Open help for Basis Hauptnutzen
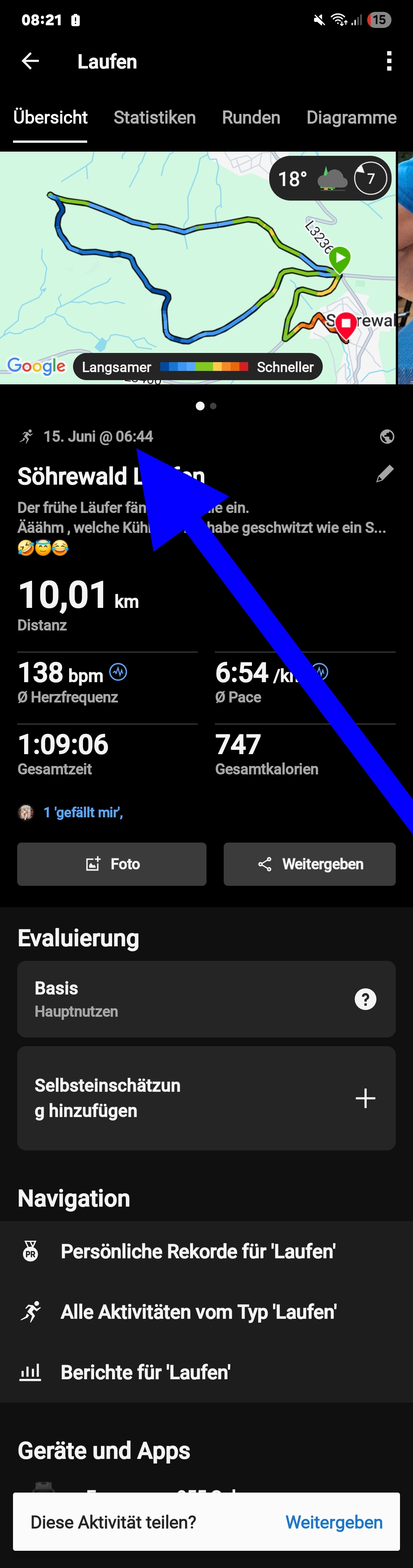This screenshot has width=413, height=1568. click(365, 999)
